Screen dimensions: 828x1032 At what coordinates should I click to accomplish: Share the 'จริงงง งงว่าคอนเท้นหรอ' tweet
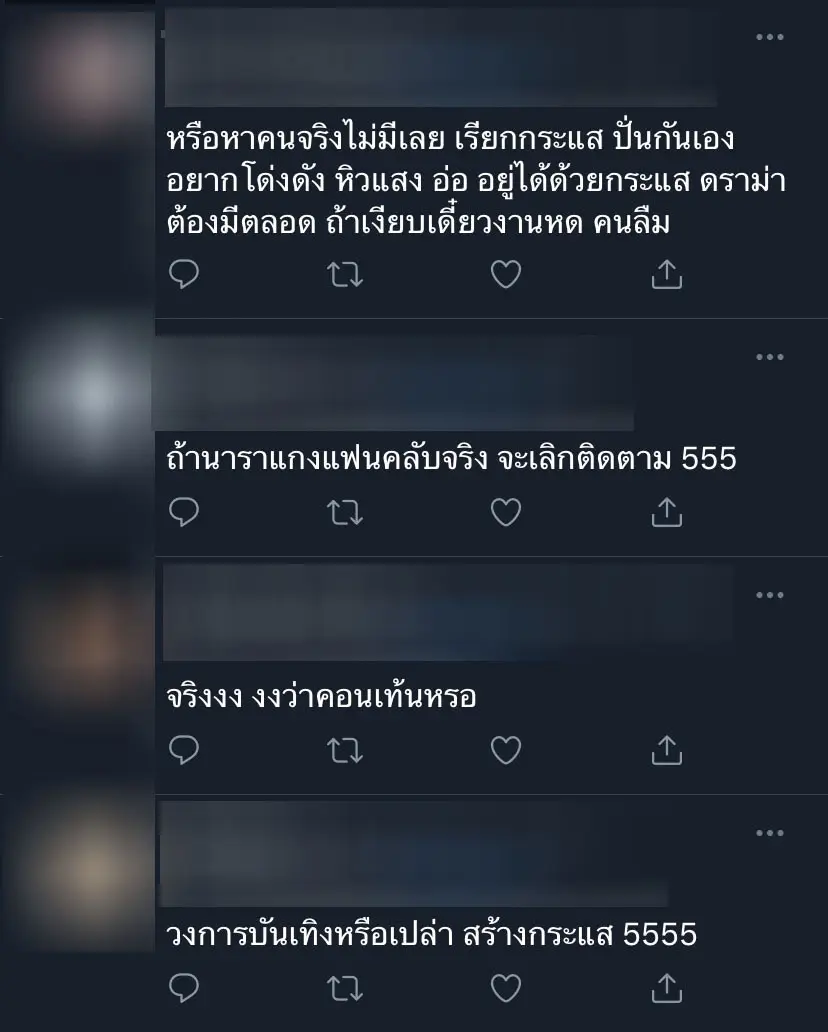click(x=666, y=749)
